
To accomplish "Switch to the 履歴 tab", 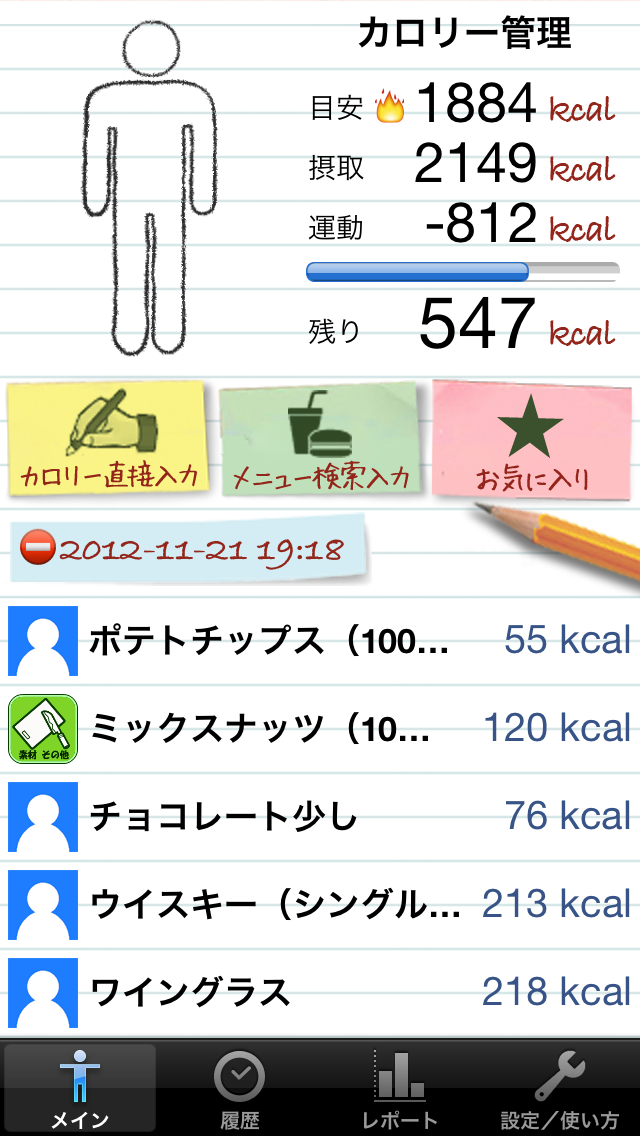I will 240,1088.
